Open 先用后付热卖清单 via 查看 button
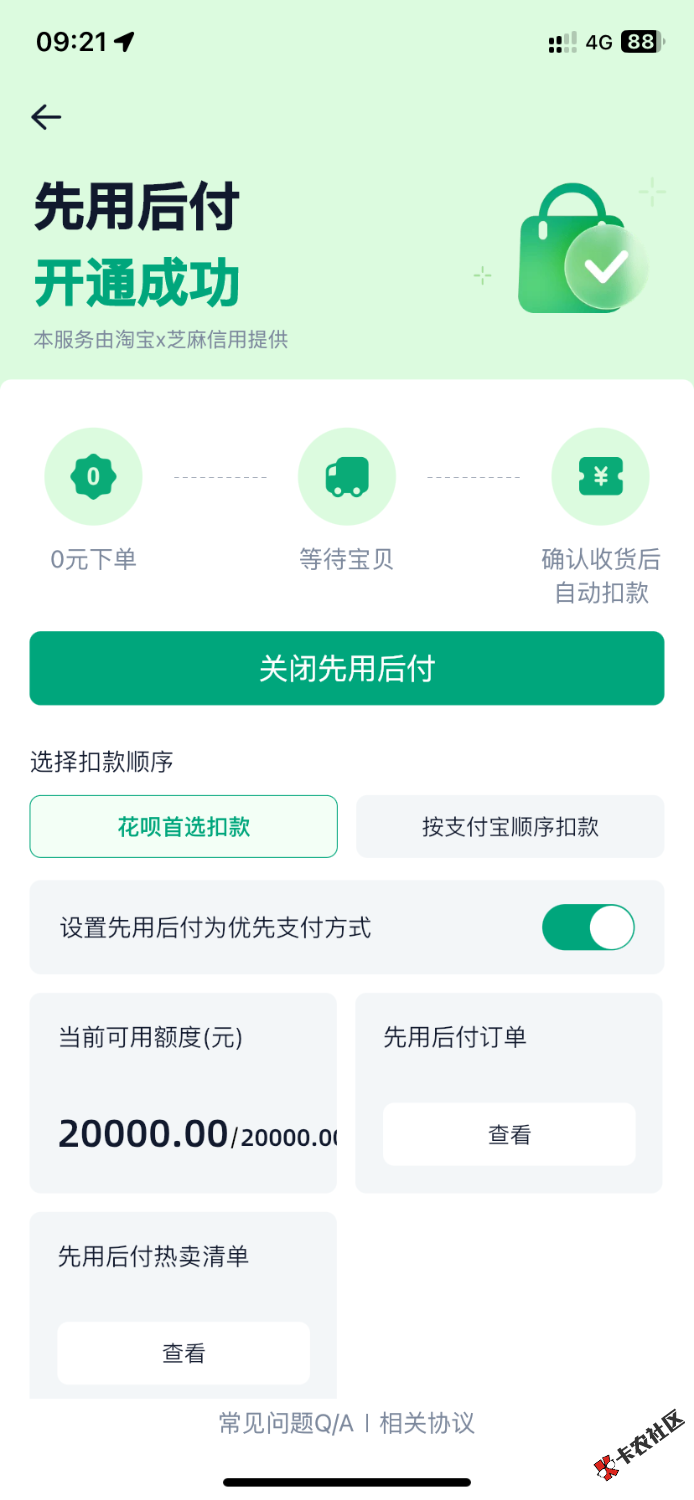The width and height of the screenshot is (694, 1500). pyautogui.click(x=184, y=1353)
